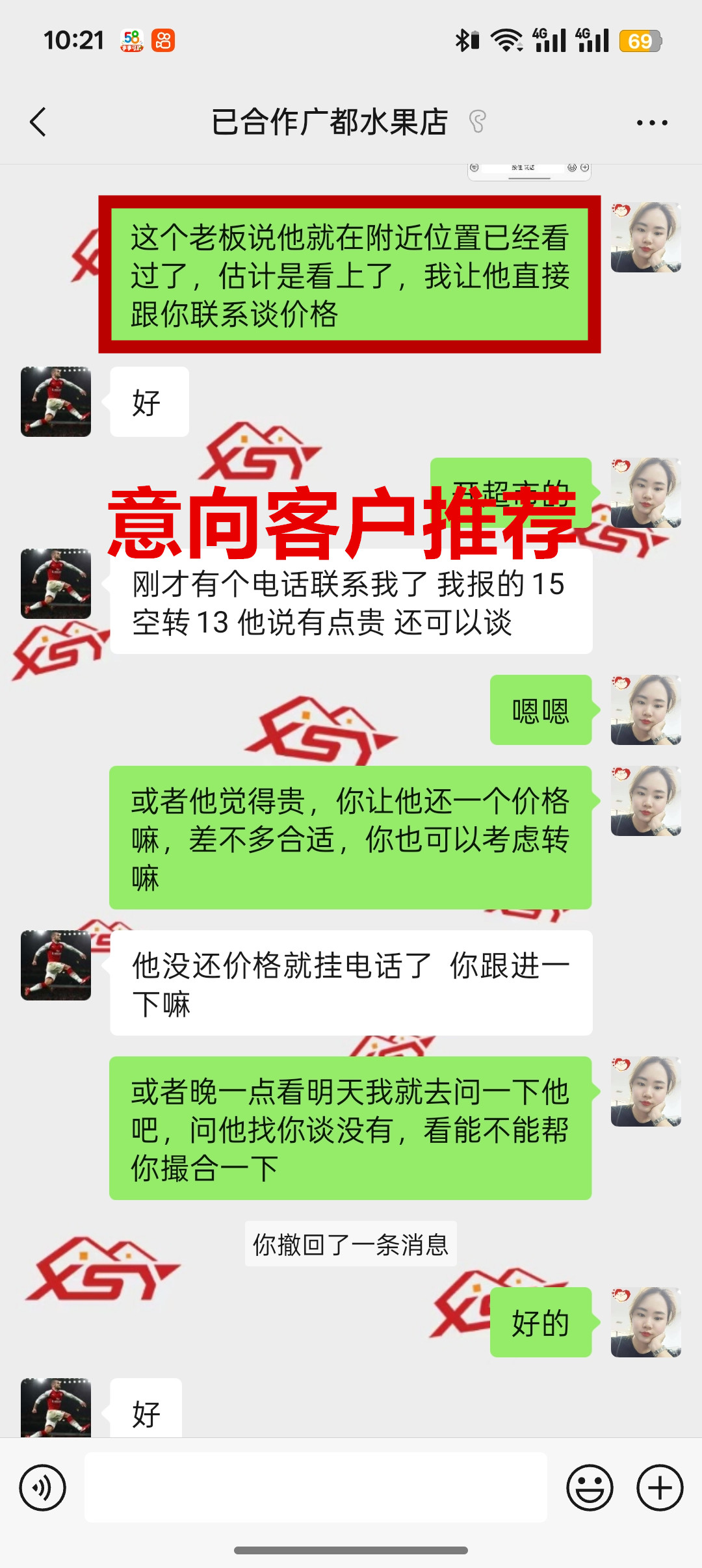View profile of contact who sent 他没还价格就挂电话了
Screen dimensions: 702x1568
pos(56,965)
